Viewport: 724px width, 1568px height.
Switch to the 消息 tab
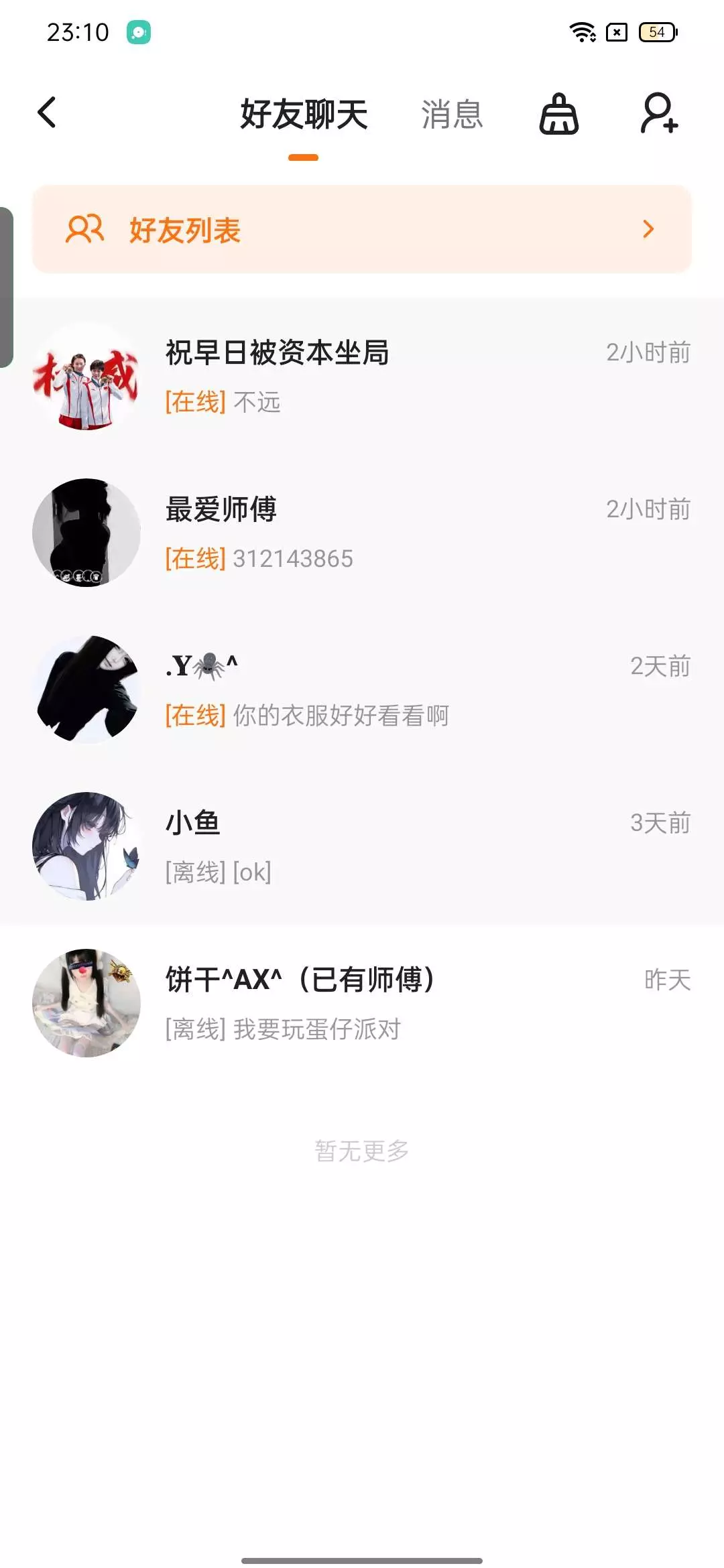point(452,114)
